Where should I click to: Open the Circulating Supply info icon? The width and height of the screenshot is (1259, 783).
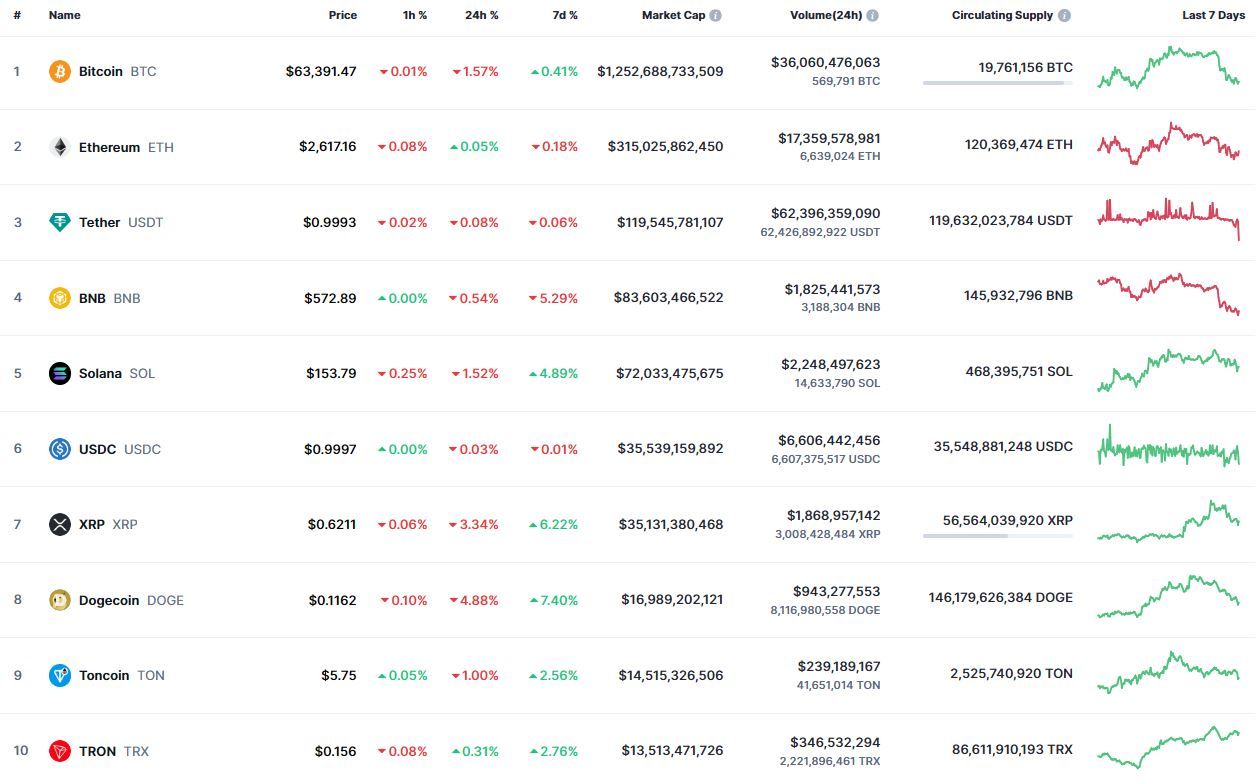pos(1064,16)
